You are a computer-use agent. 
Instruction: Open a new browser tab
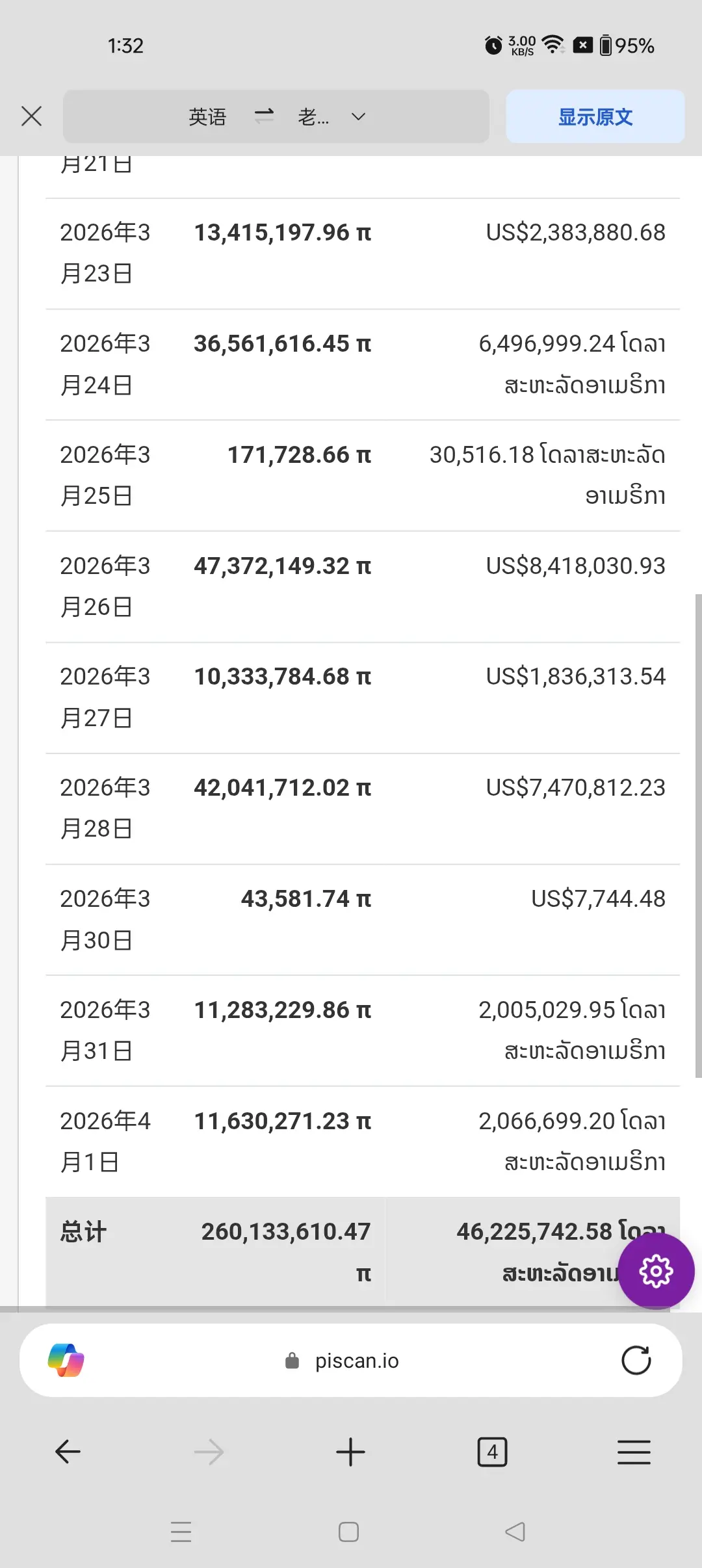pos(350,1452)
